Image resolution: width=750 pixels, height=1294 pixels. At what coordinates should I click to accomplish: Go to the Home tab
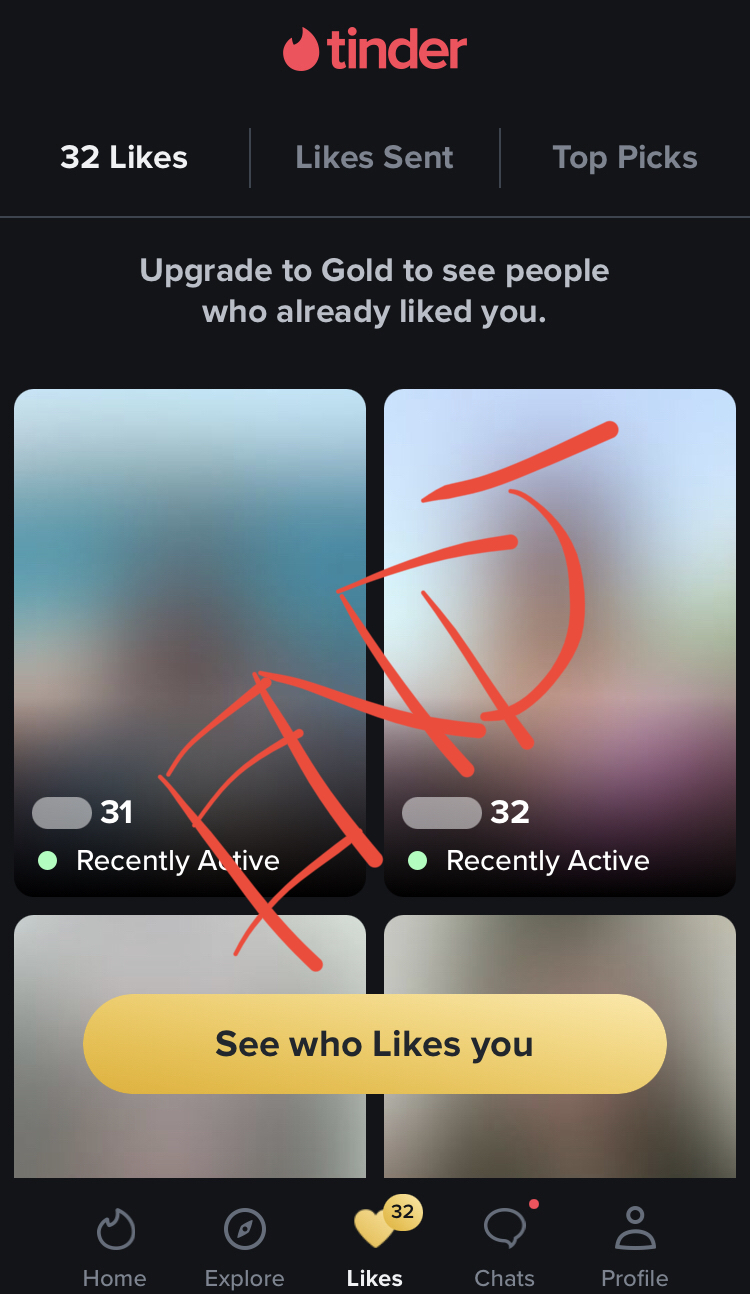114,1245
